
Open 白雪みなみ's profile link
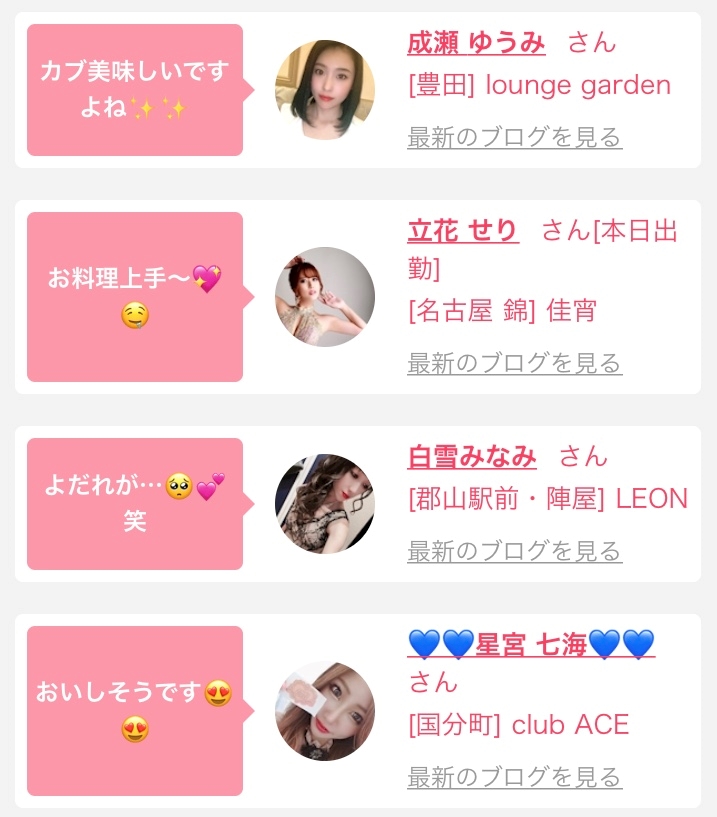coord(472,457)
